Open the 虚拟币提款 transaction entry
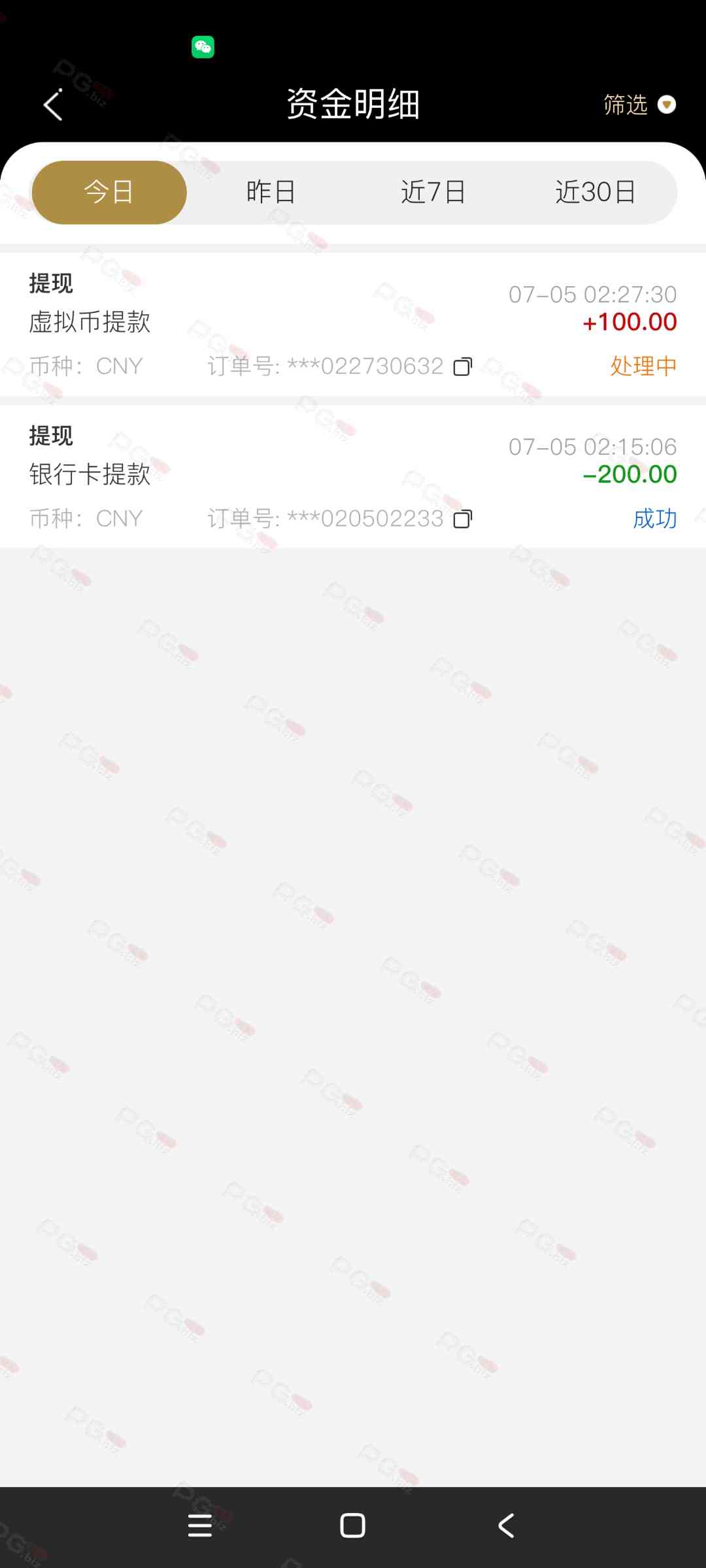The width and height of the screenshot is (706, 1568). [89, 321]
